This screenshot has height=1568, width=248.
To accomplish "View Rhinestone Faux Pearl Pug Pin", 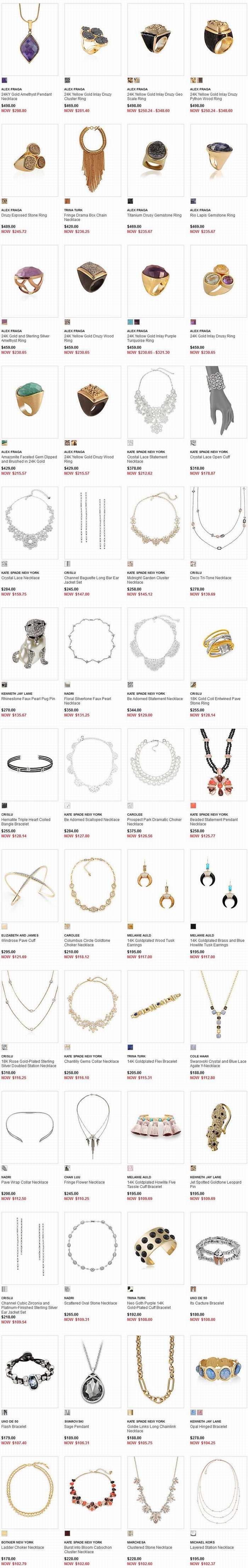I will (30, 643).
